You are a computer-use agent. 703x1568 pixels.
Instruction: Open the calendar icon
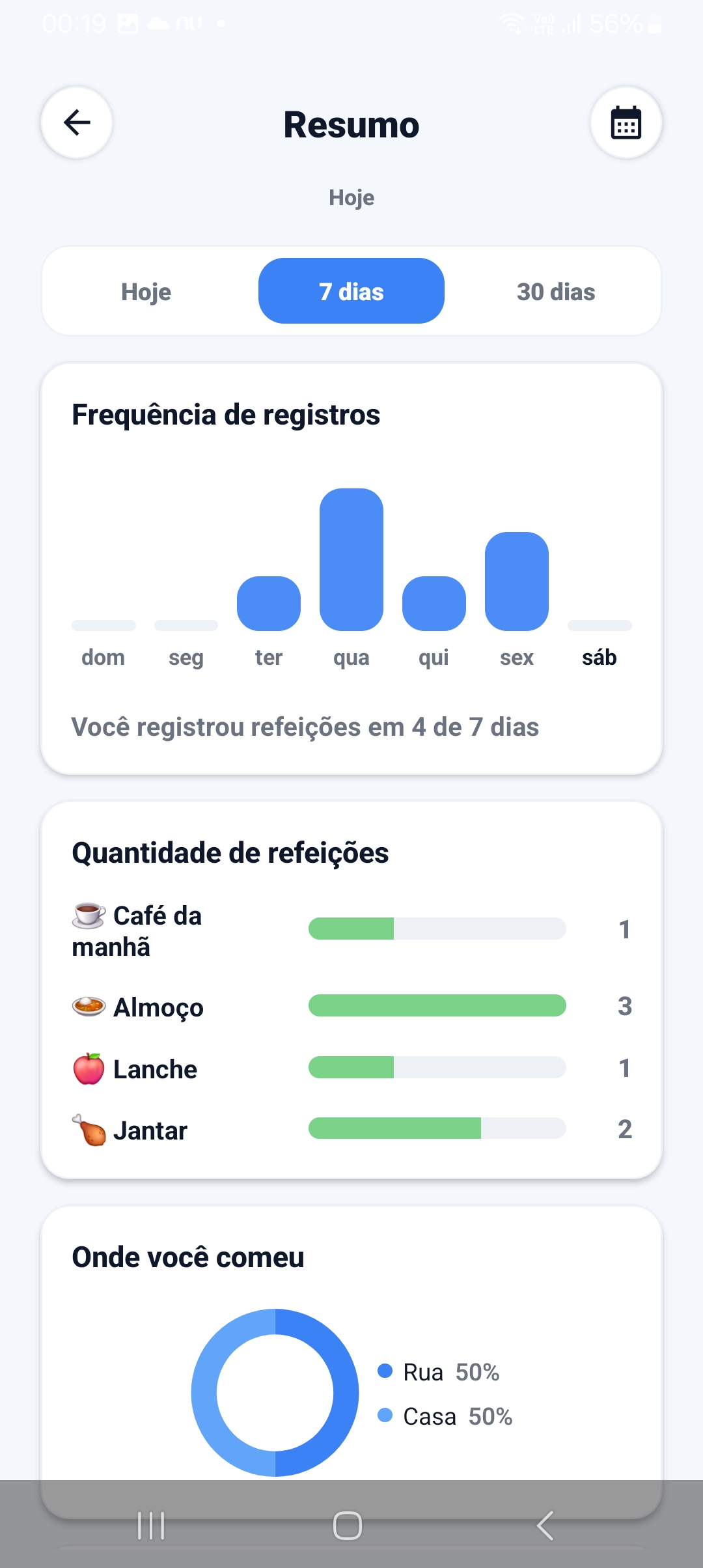coord(625,122)
